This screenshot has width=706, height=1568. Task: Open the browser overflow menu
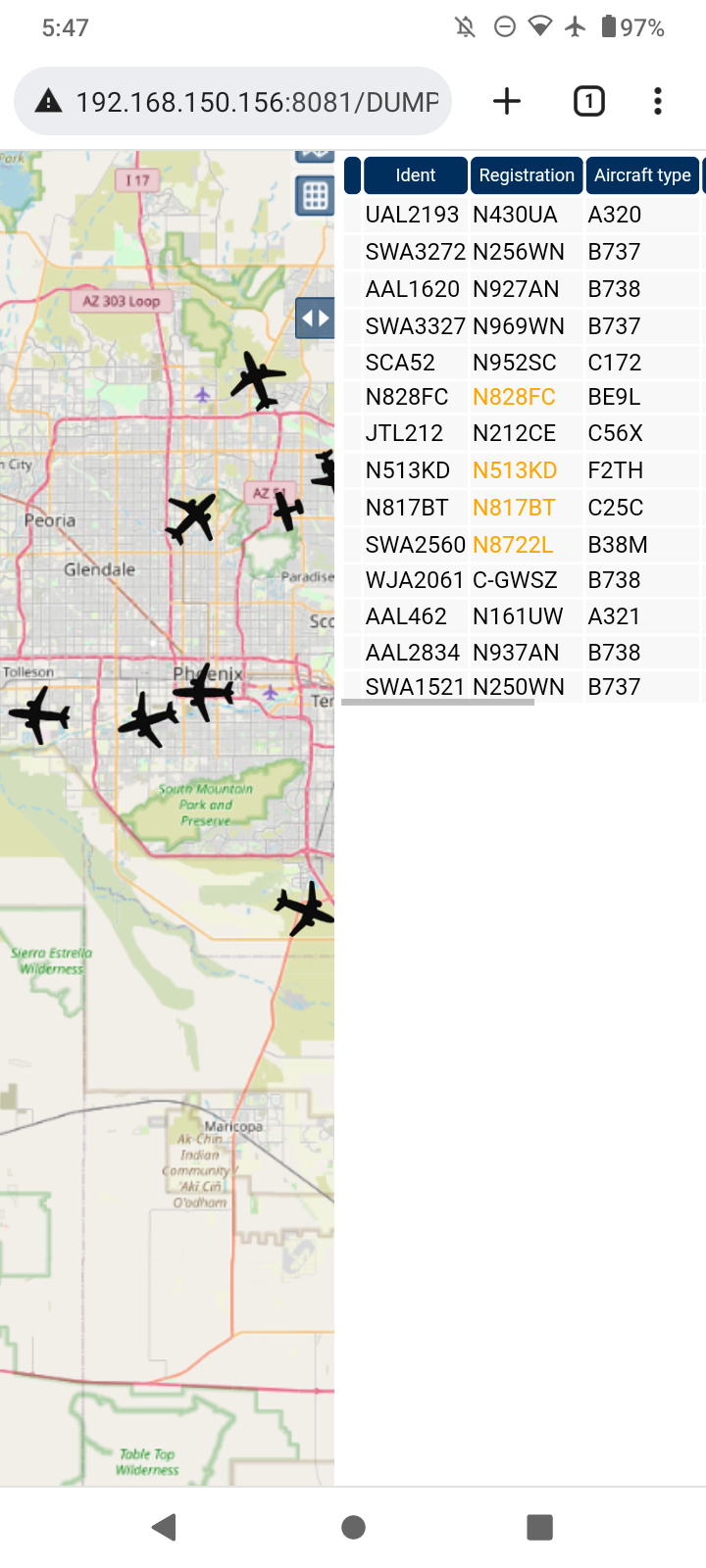[658, 101]
